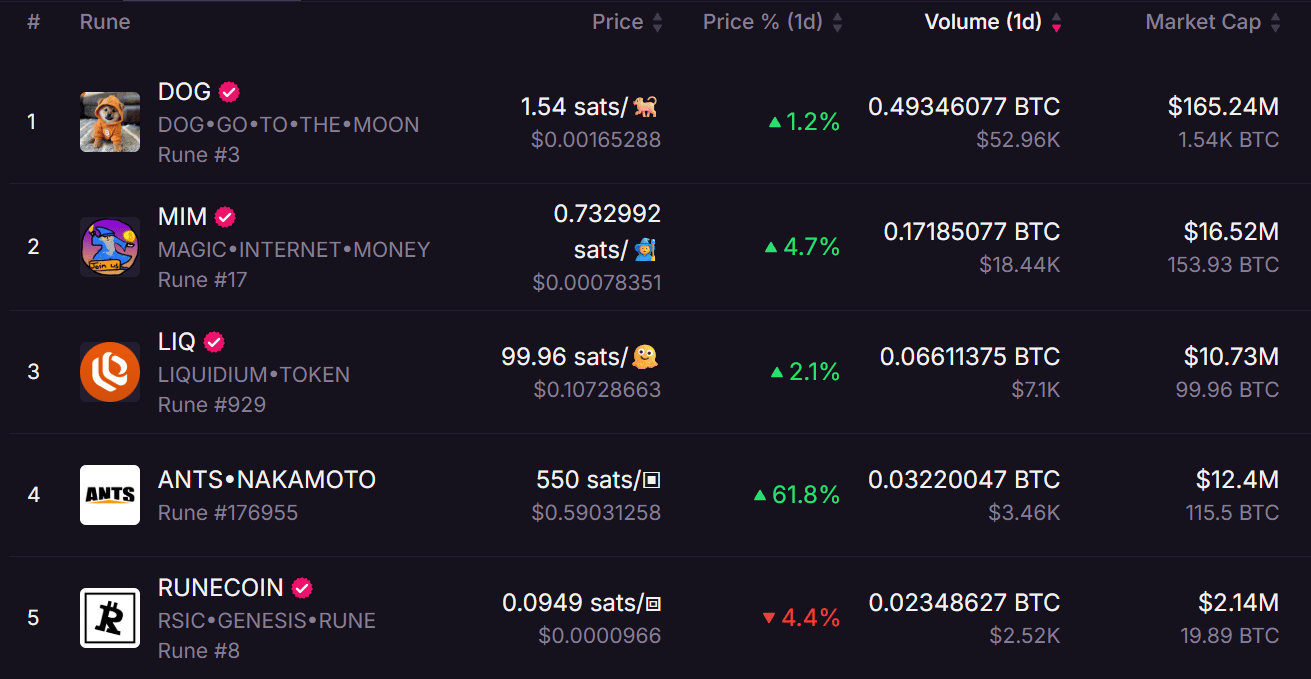1311x679 pixels.
Task: Open the LIQ Liquidium Token row
Action: (177, 342)
